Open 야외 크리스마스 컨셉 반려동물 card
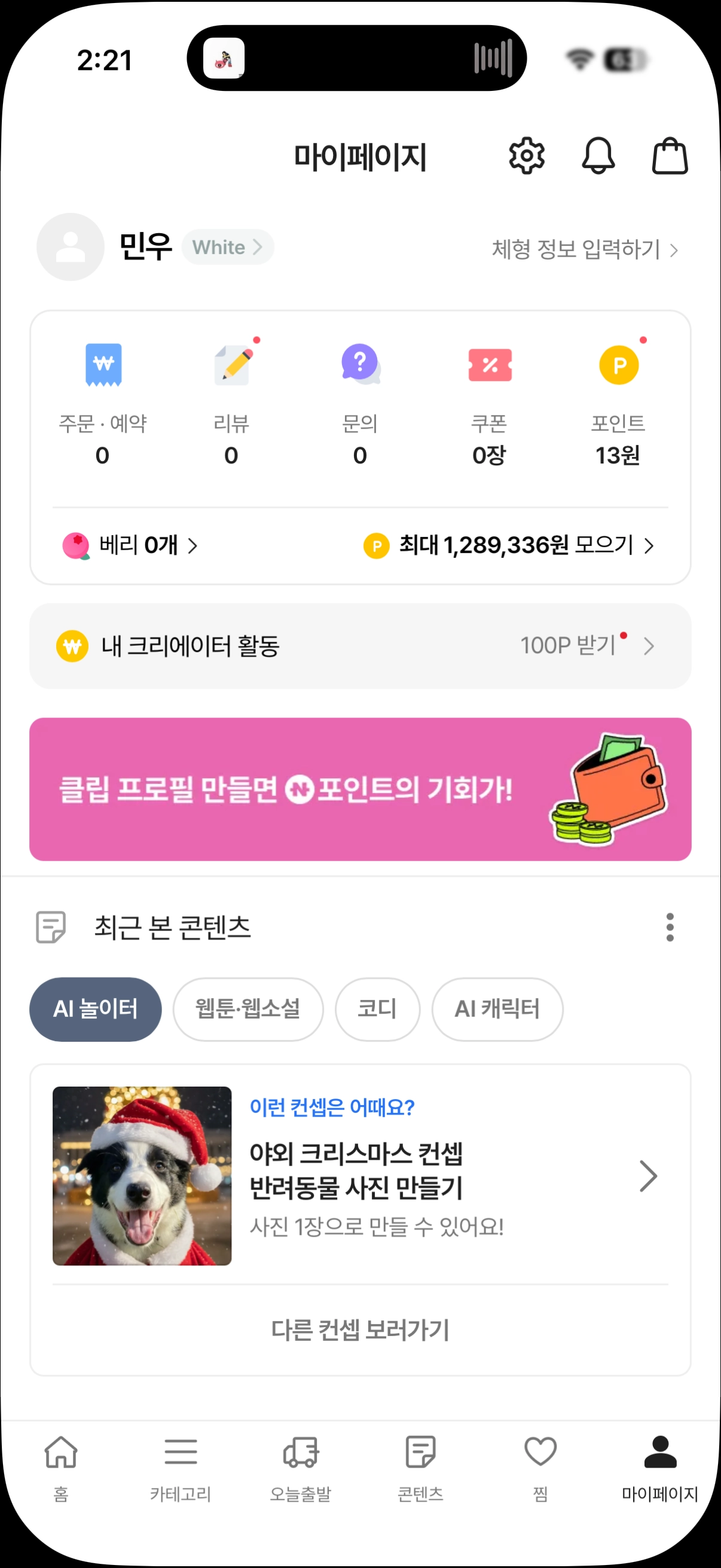 (360, 1175)
